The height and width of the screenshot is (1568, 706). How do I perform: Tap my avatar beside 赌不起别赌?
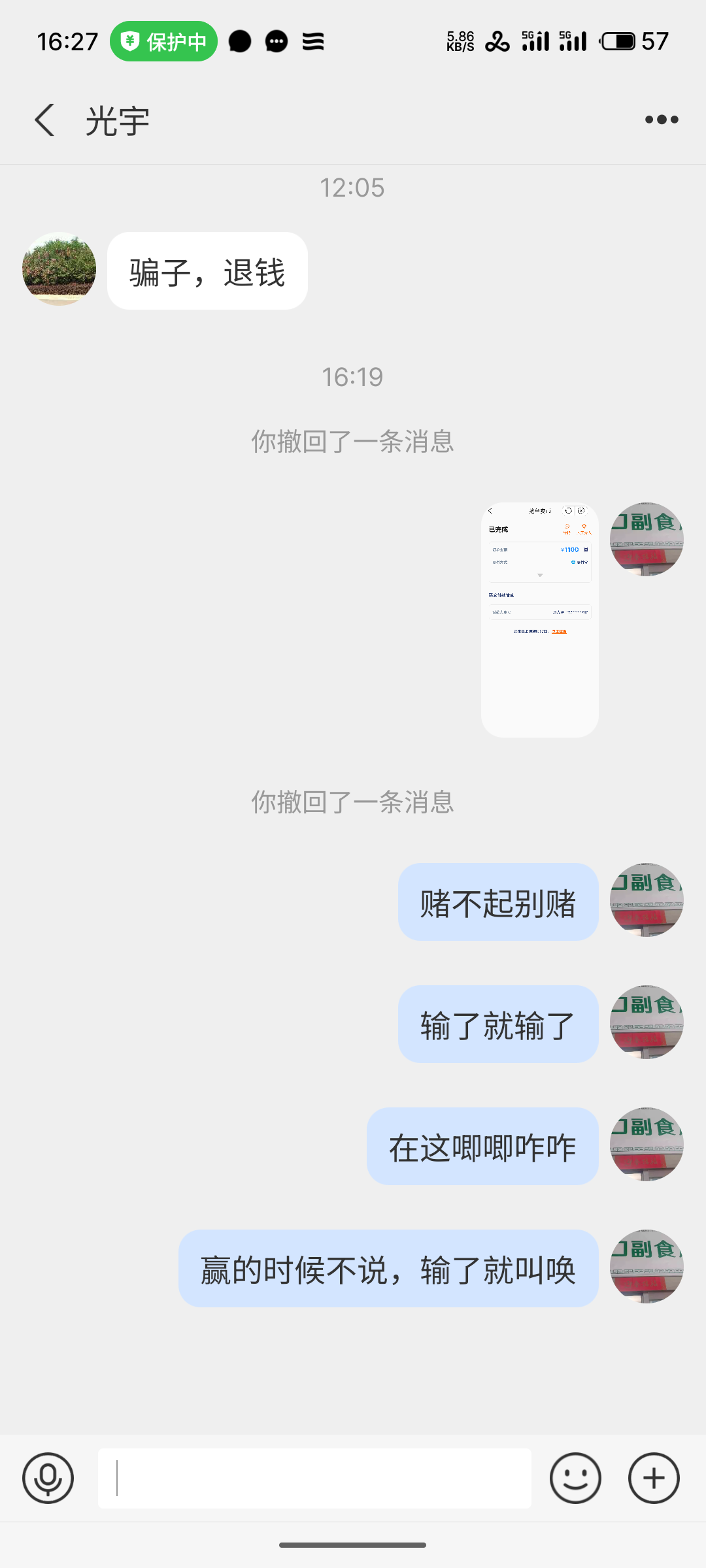coord(646,900)
